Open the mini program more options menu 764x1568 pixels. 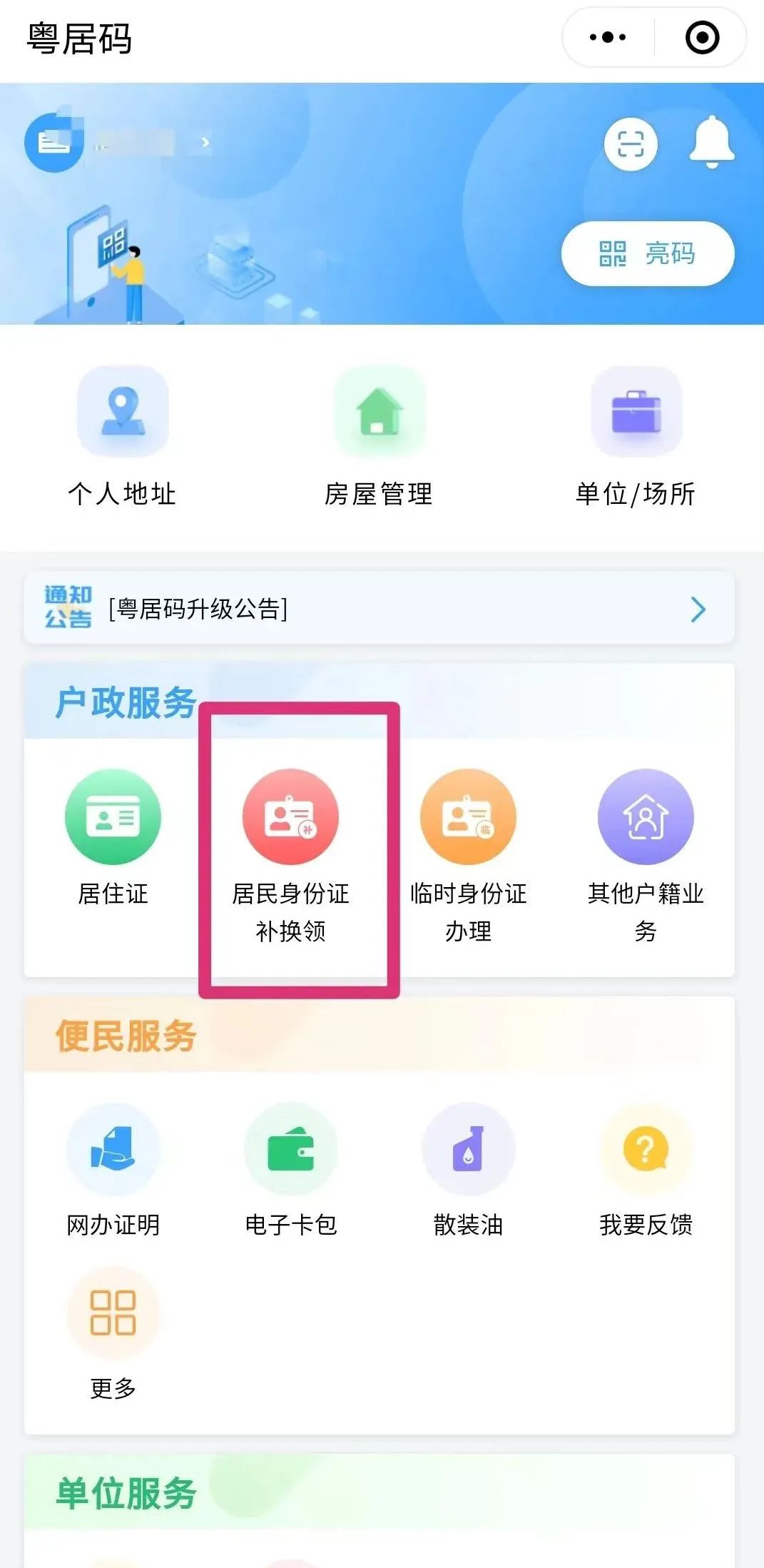tap(608, 38)
